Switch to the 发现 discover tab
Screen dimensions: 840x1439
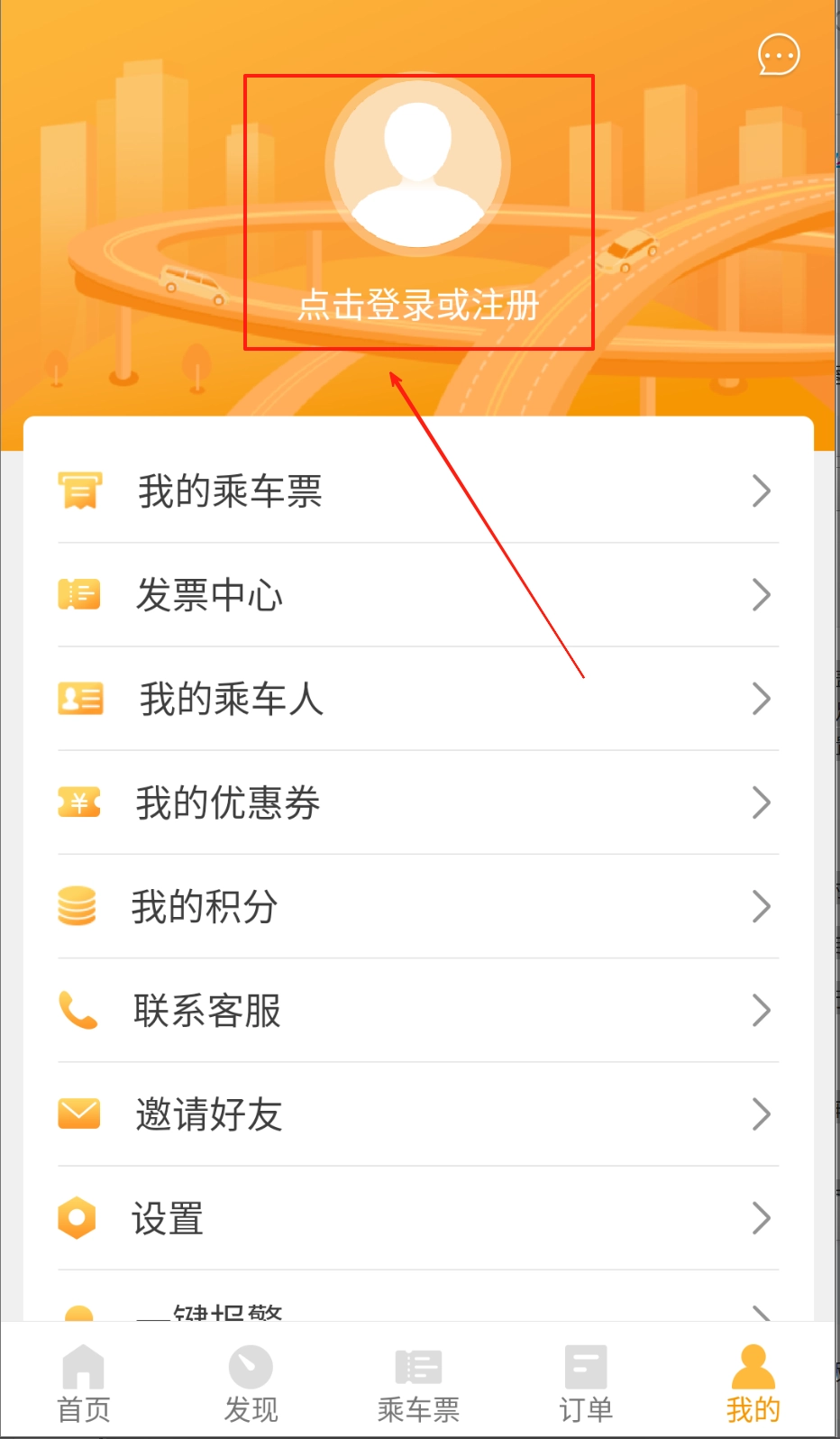pyautogui.click(x=251, y=1383)
